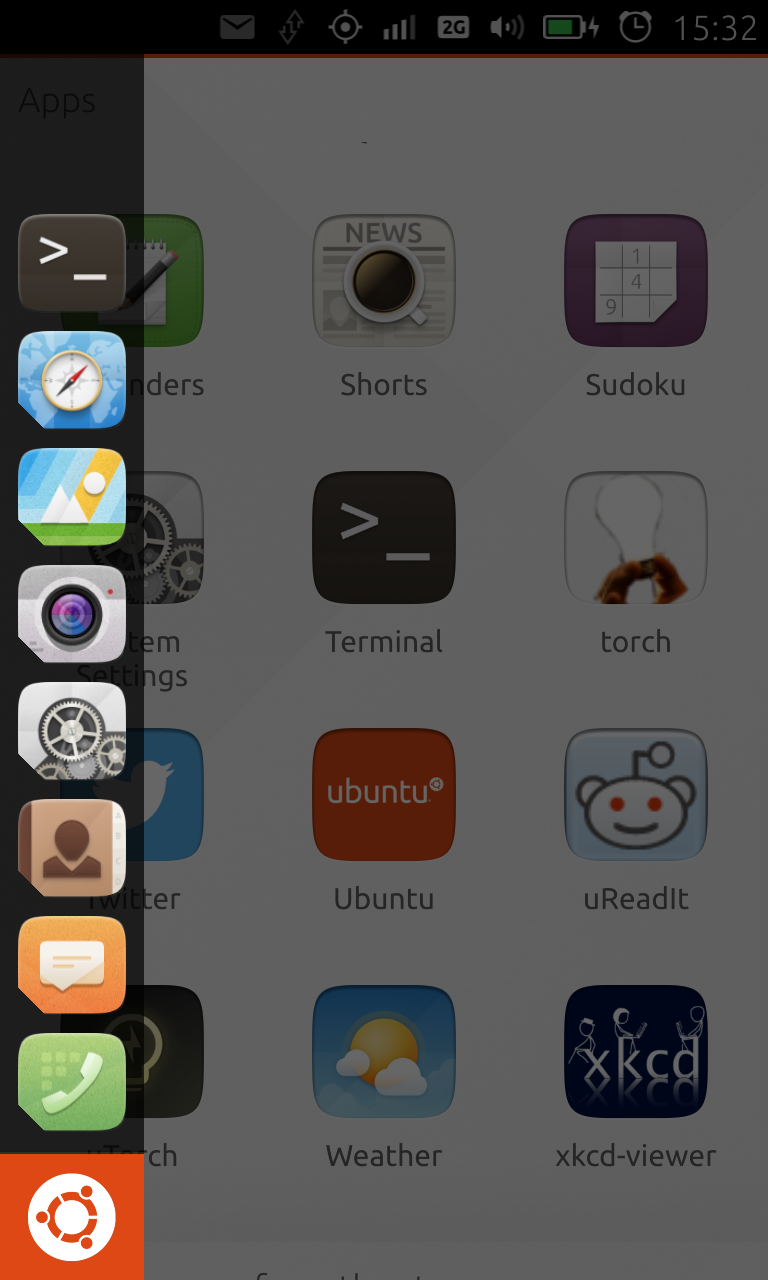The height and width of the screenshot is (1280, 768).
Task: Launch the Camera from the launcher
Action: pyautogui.click(x=72, y=613)
